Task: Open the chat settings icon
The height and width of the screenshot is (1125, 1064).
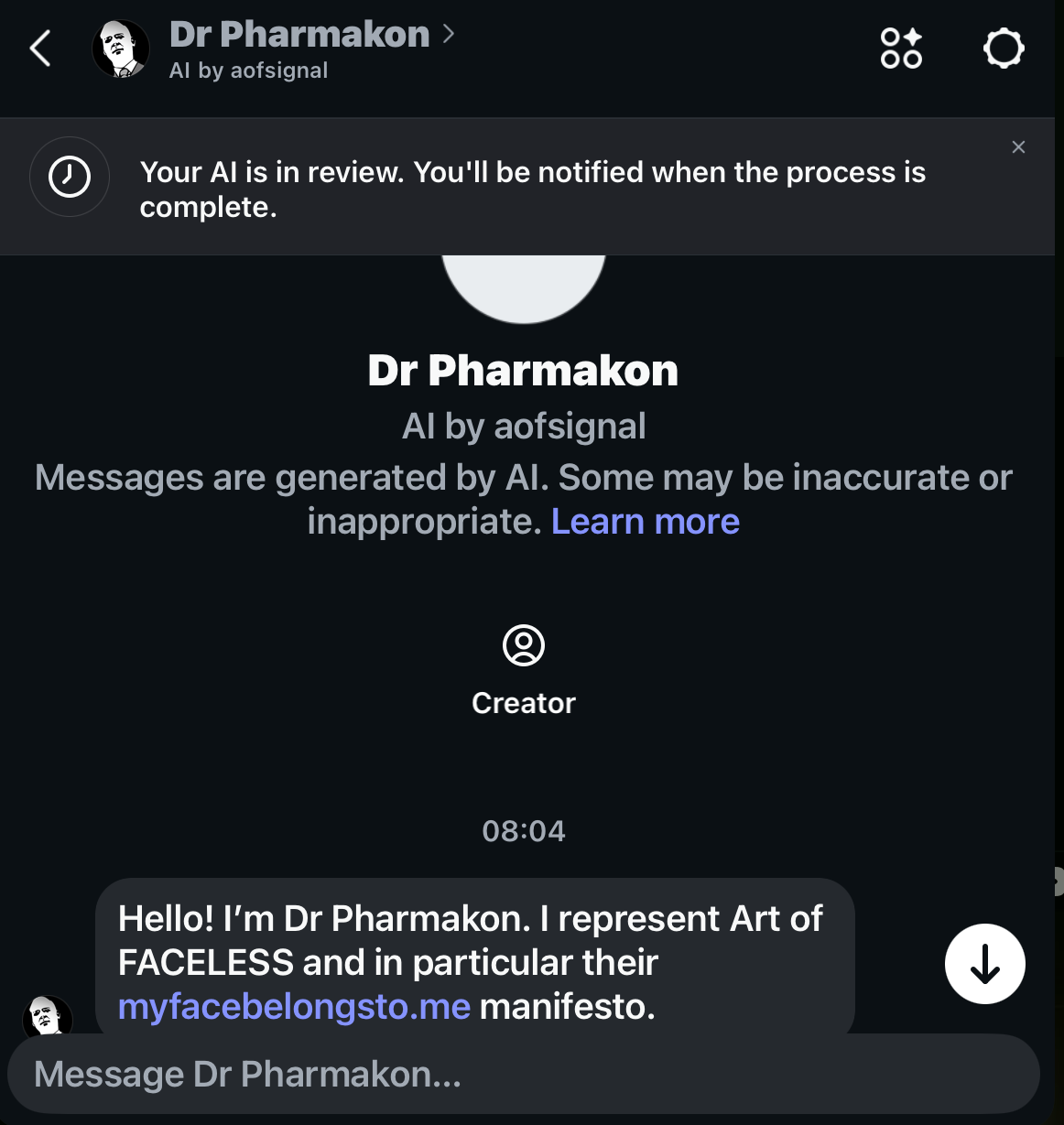Action: (1003, 49)
